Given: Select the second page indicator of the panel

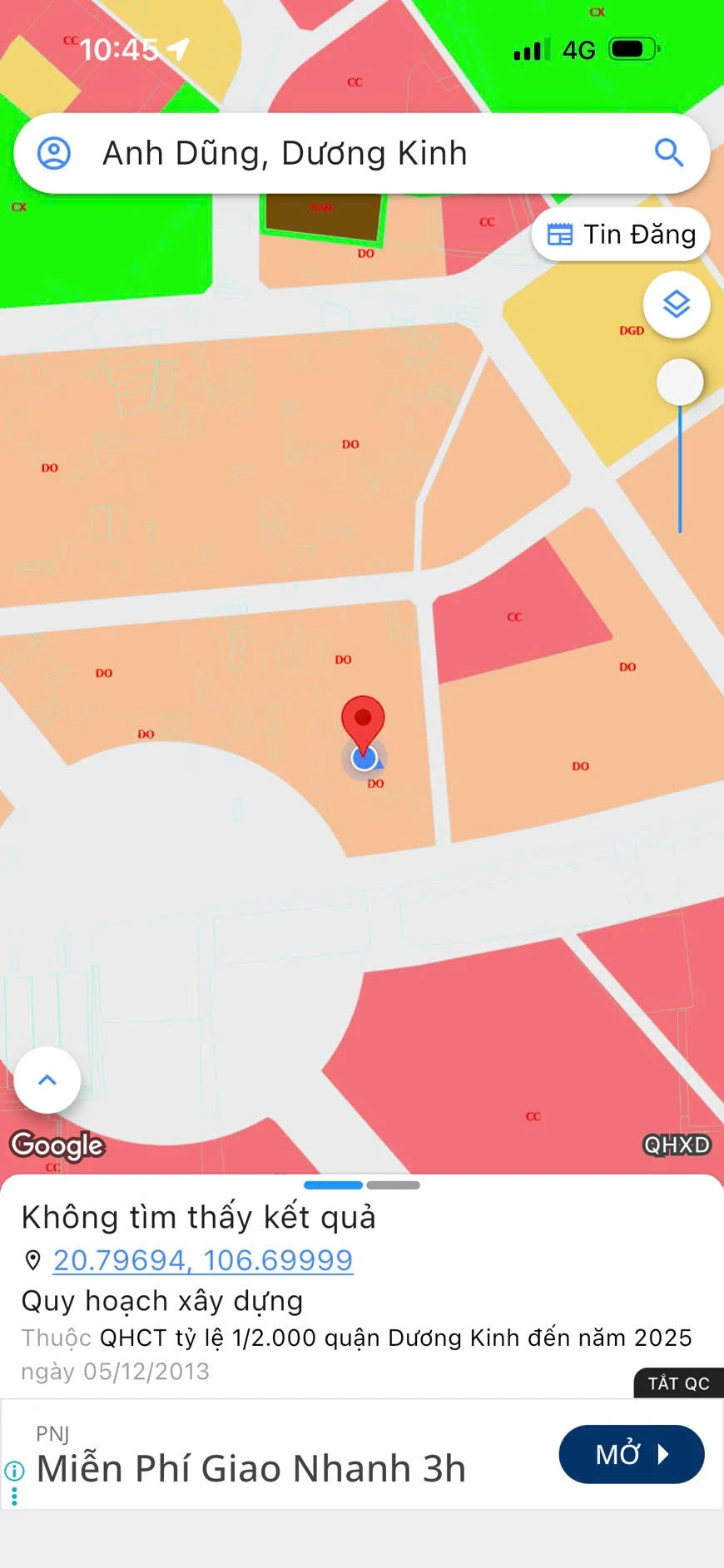Looking at the screenshot, I should pyautogui.click(x=393, y=1185).
